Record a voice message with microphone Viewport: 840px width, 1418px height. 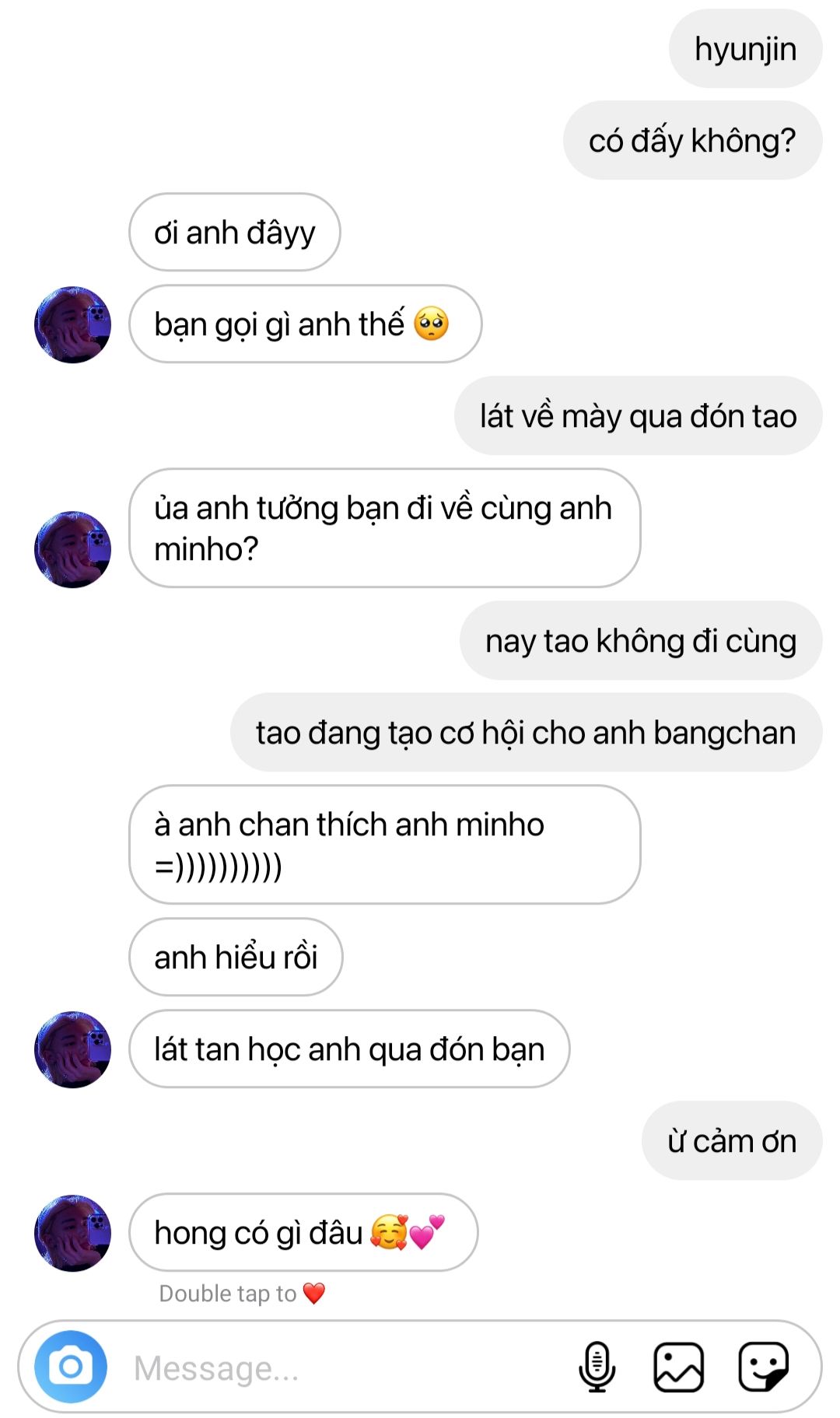click(597, 1367)
